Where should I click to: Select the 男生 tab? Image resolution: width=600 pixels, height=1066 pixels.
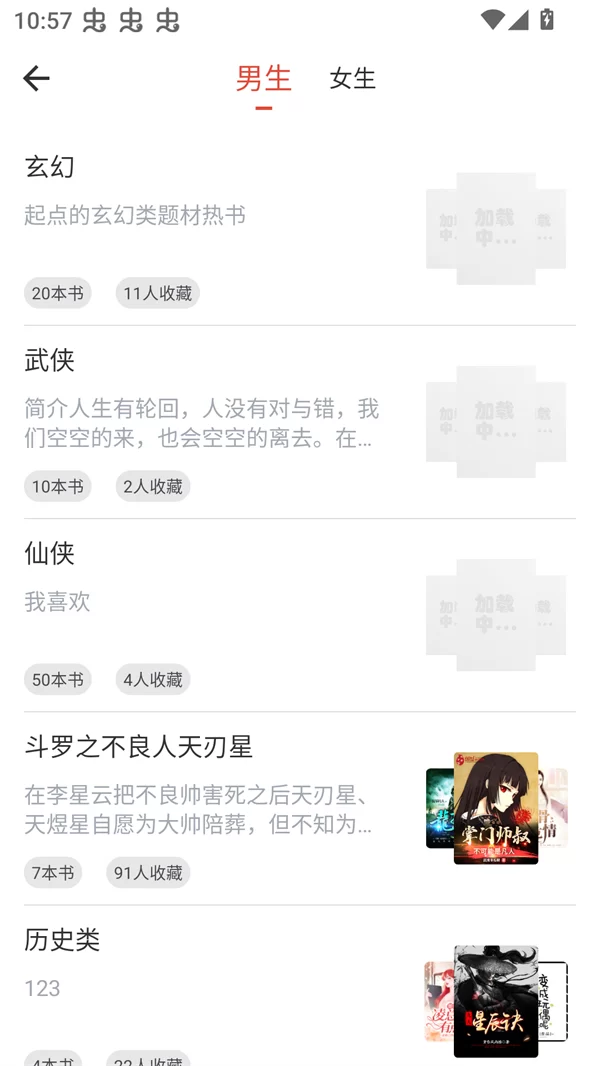[x=263, y=78]
